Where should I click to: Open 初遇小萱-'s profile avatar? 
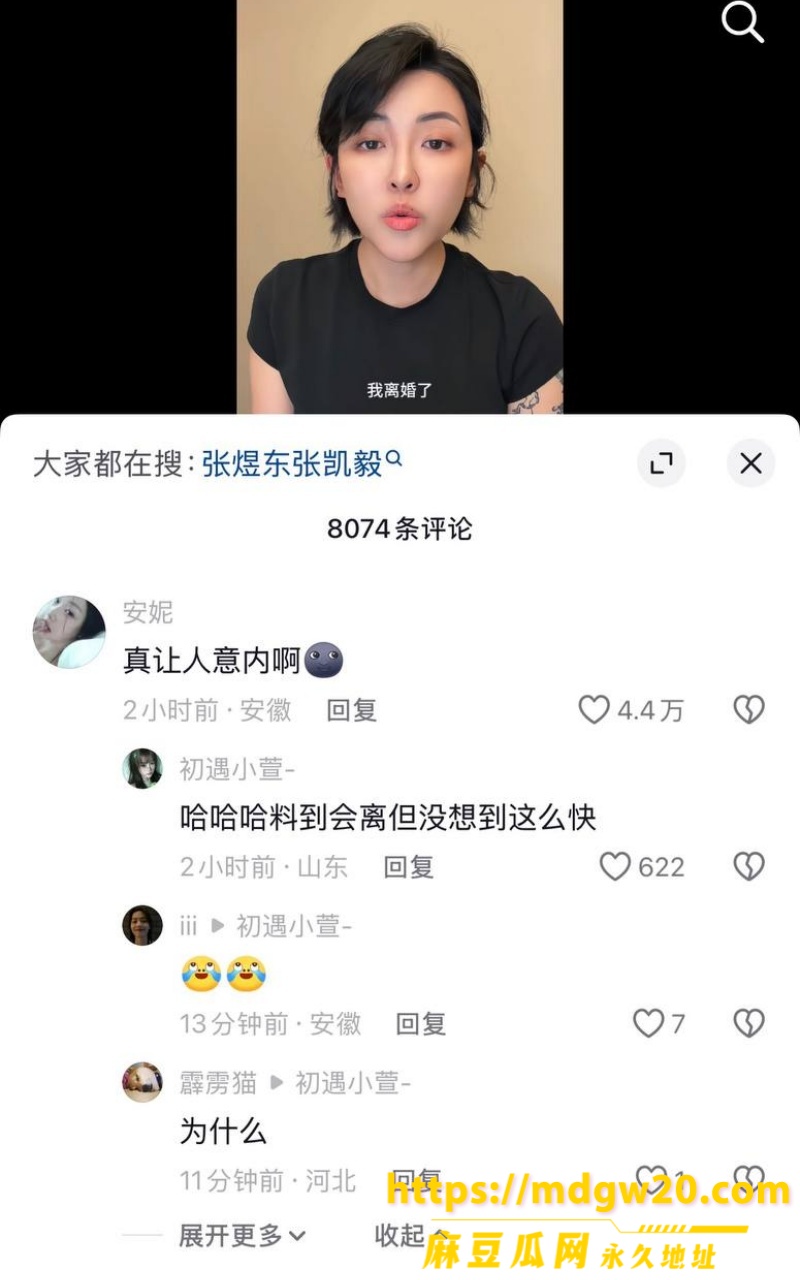(x=142, y=768)
